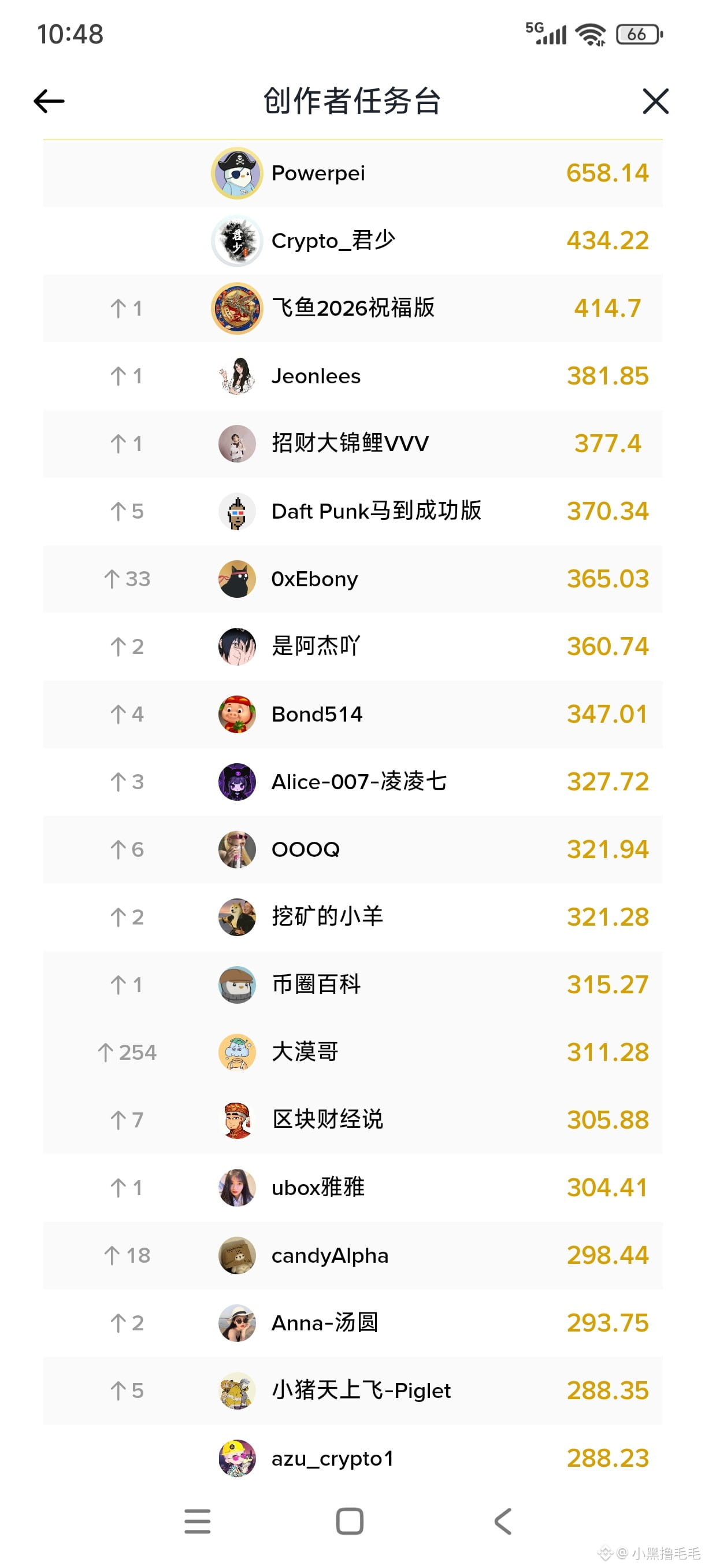The height and width of the screenshot is (1568, 705).
Task: View the Alice-007-凌凌七 entry
Action: [x=358, y=782]
